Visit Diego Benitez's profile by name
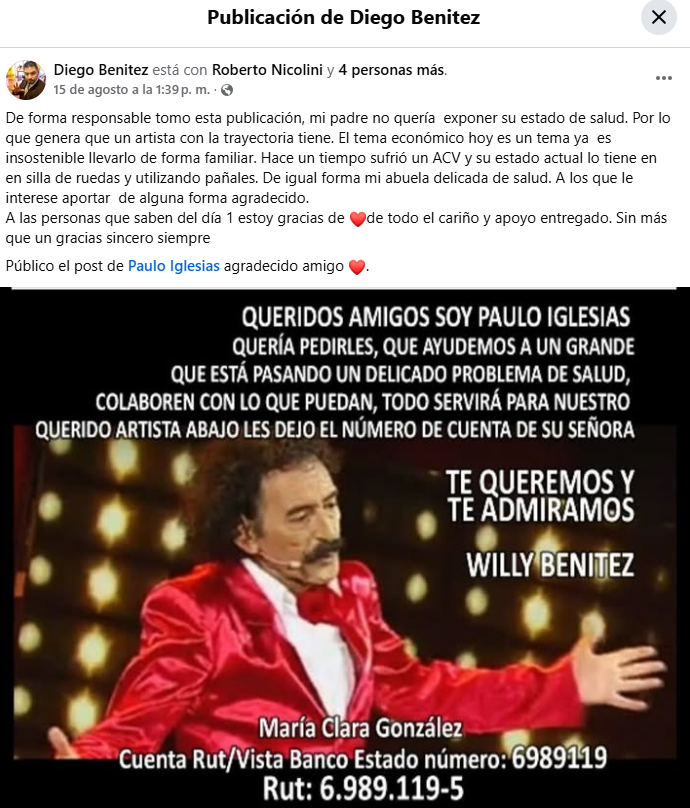The height and width of the screenshot is (808, 690). pyautogui.click(x=101, y=70)
